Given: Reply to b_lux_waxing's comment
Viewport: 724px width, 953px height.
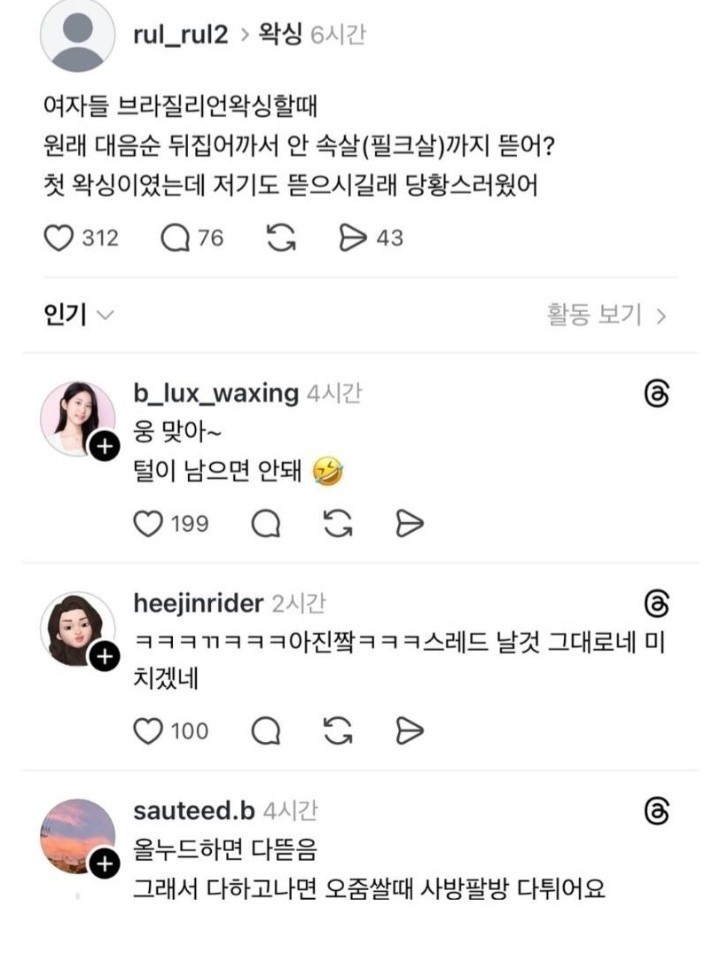Looking at the screenshot, I should tap(265, 523).
